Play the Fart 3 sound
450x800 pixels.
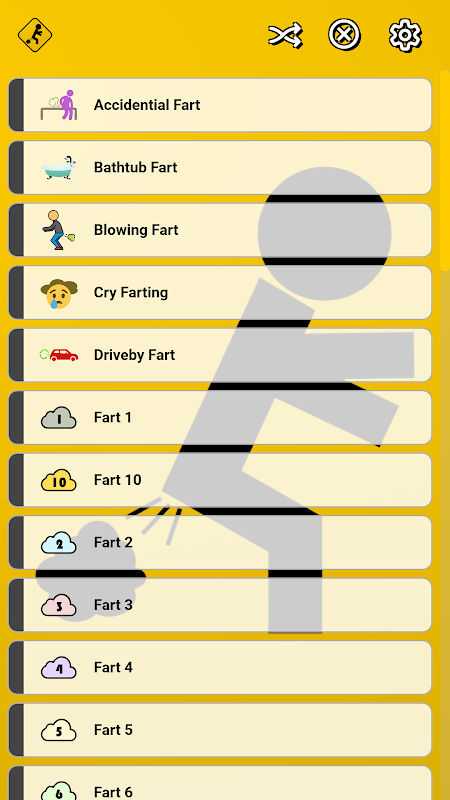[220, 605]
